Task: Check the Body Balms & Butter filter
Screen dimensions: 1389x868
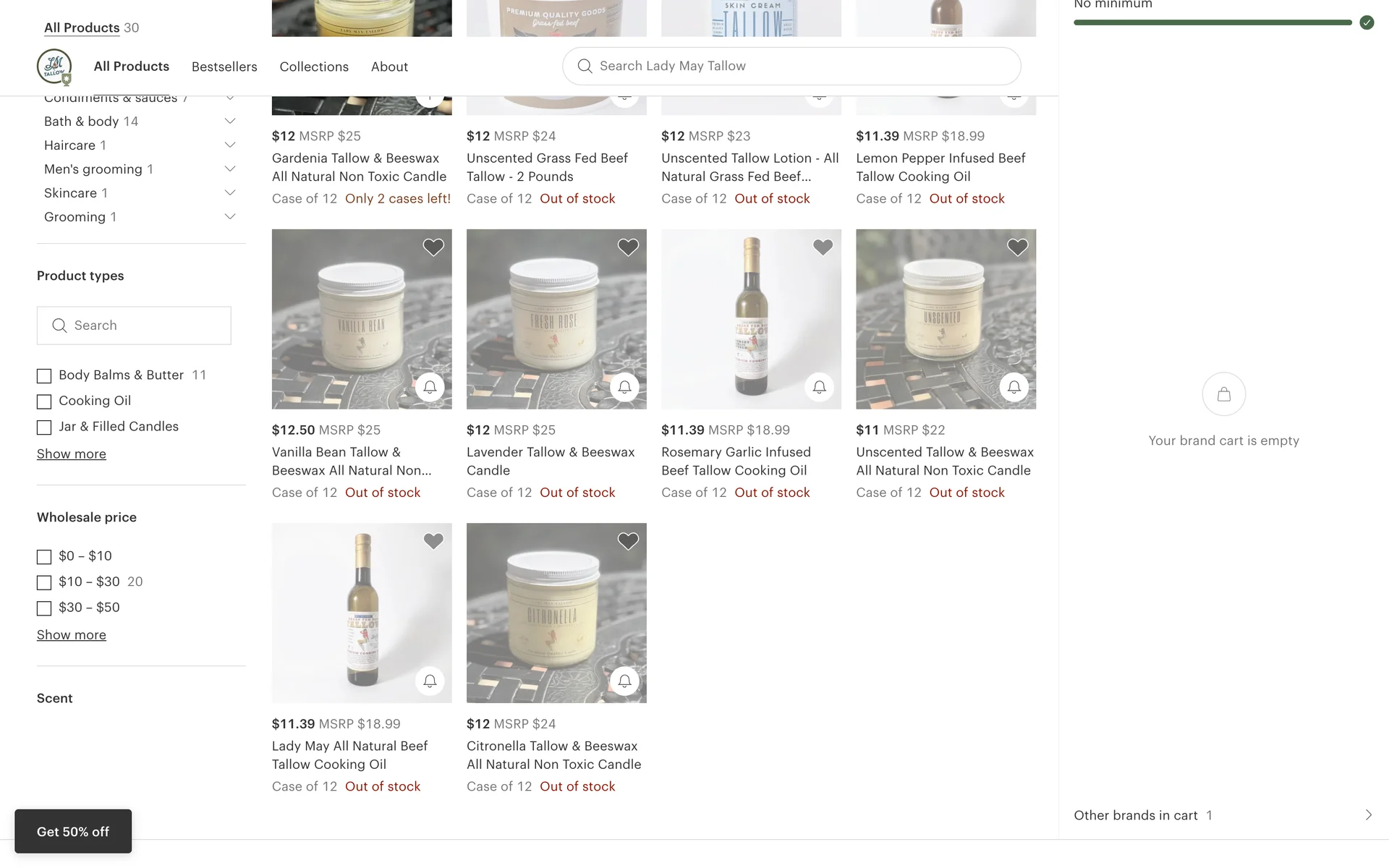Action: tap(44, 376)
